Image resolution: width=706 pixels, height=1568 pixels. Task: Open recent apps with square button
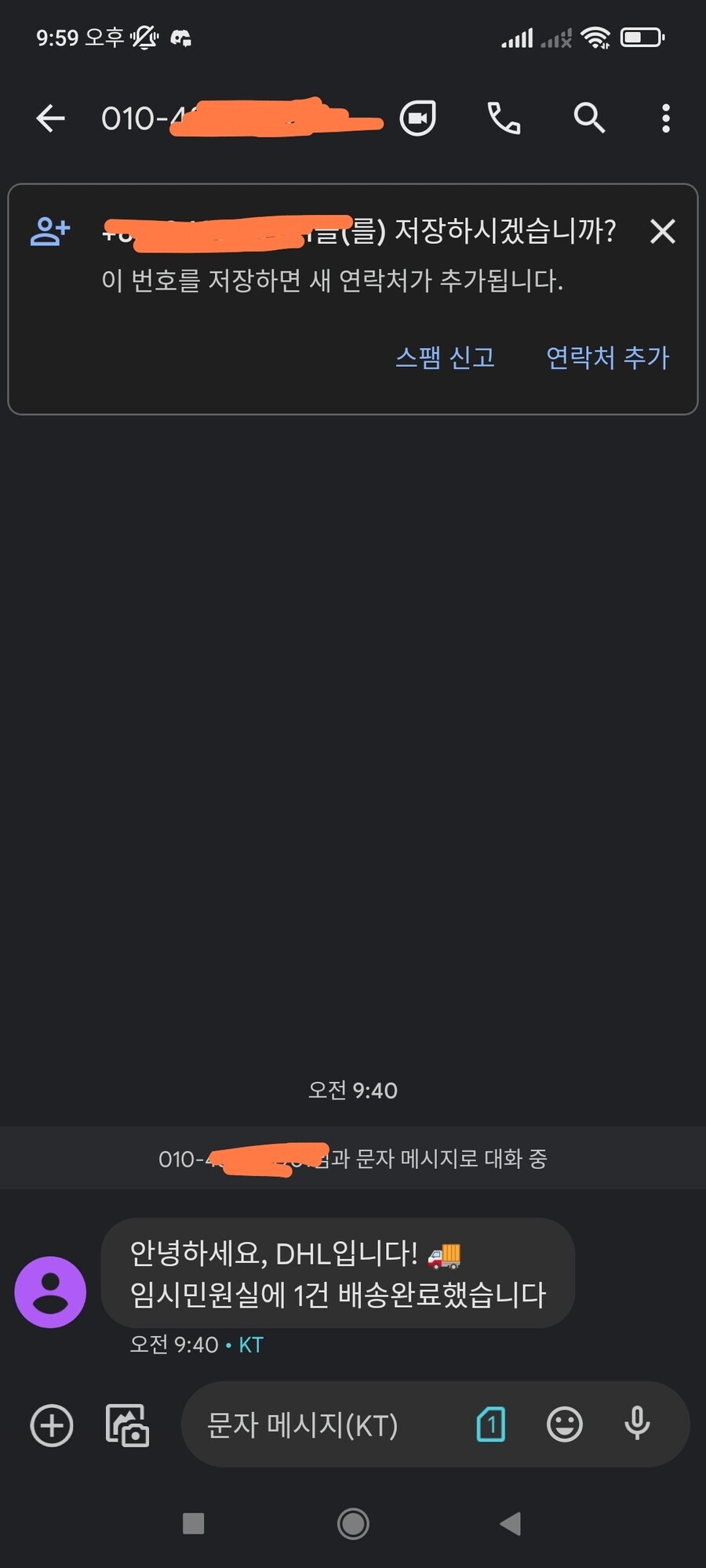[193, 1524]
